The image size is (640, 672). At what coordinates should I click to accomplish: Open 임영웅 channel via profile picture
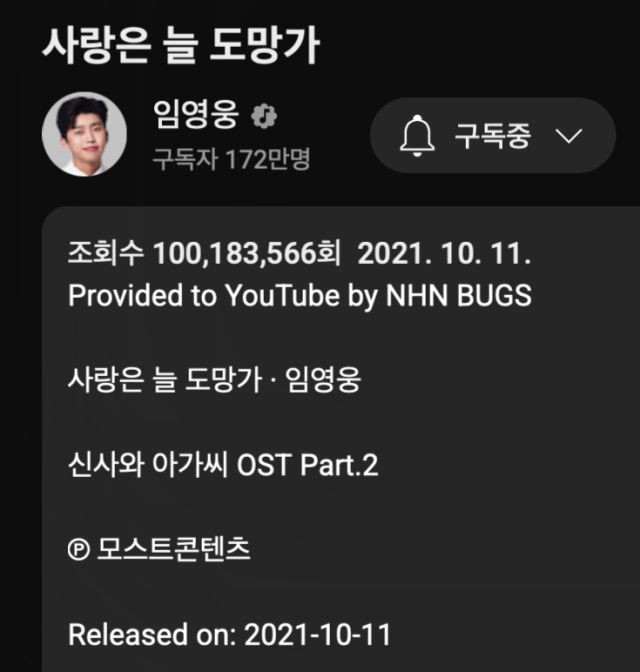coord(84,135)
